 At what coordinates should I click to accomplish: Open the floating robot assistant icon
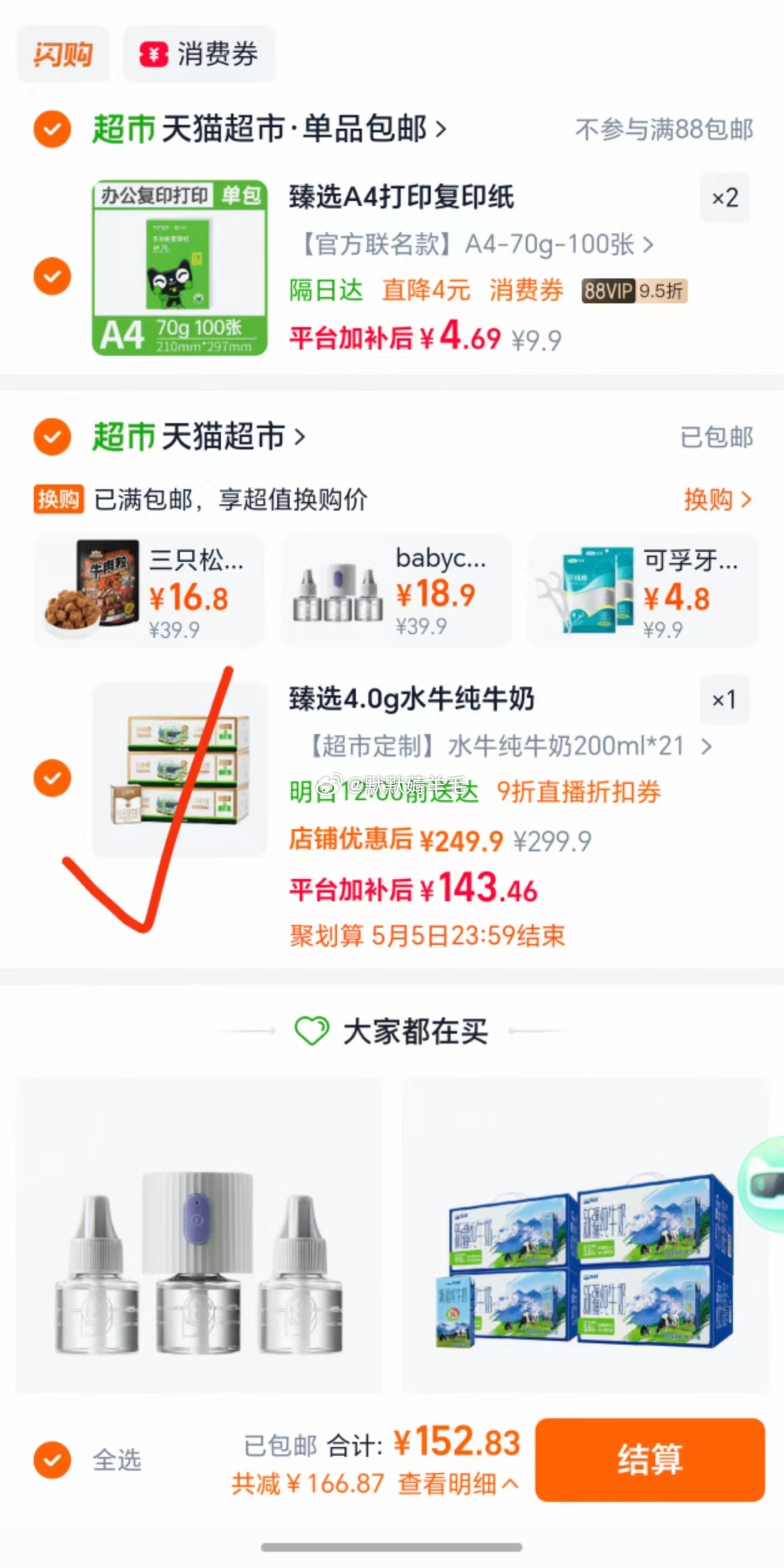(765, 1183)
